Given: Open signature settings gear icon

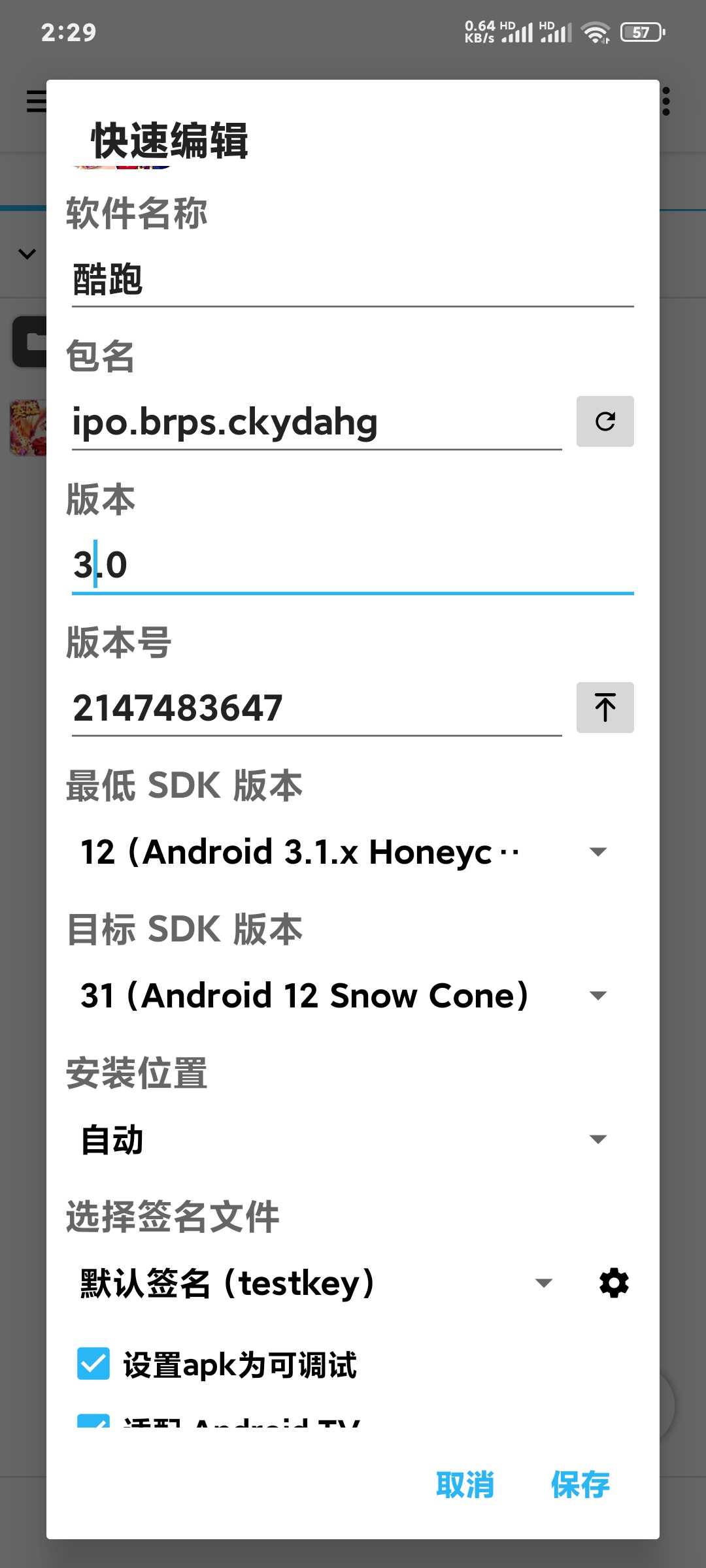Looking at the screenshot, I should point(614,1283).
